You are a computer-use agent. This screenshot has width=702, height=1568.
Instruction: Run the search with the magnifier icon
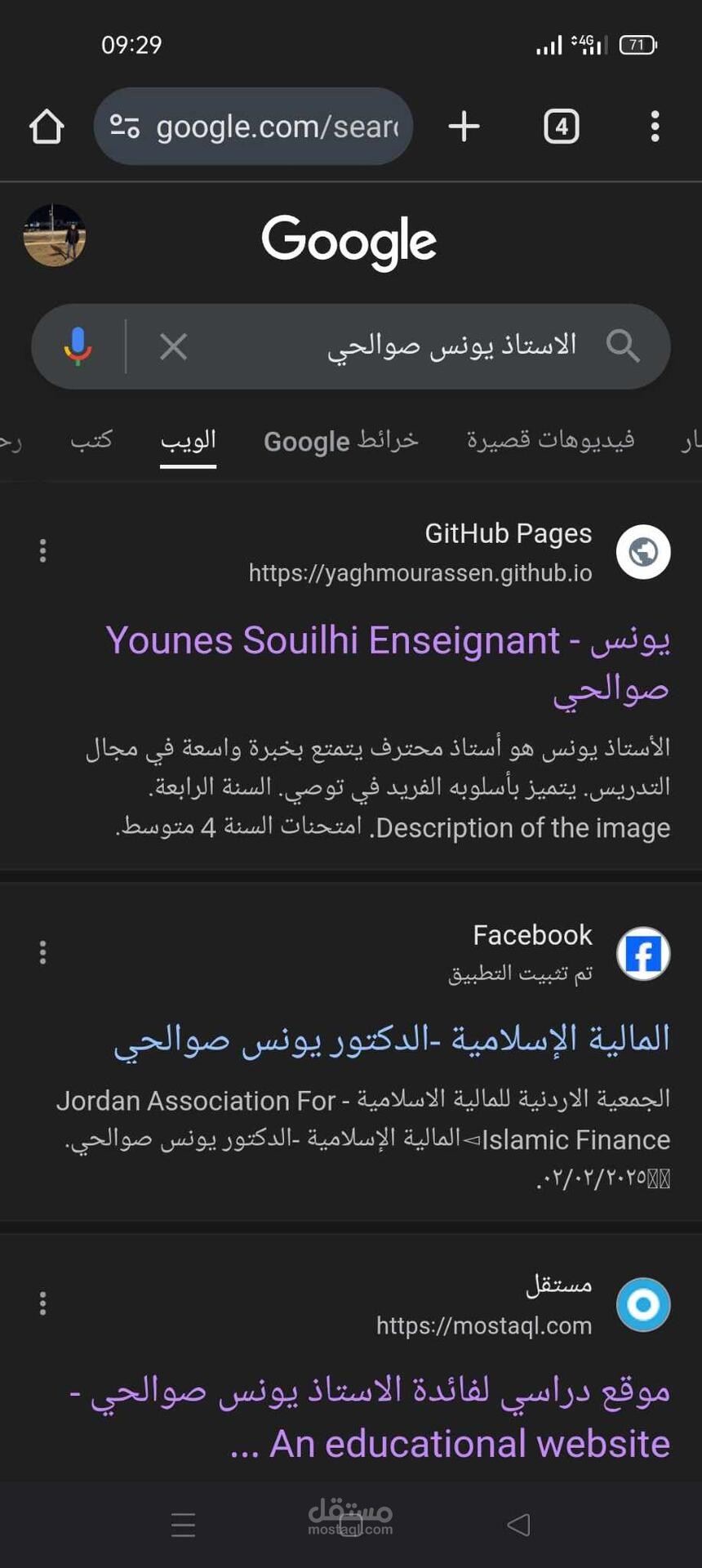point(623,346)
